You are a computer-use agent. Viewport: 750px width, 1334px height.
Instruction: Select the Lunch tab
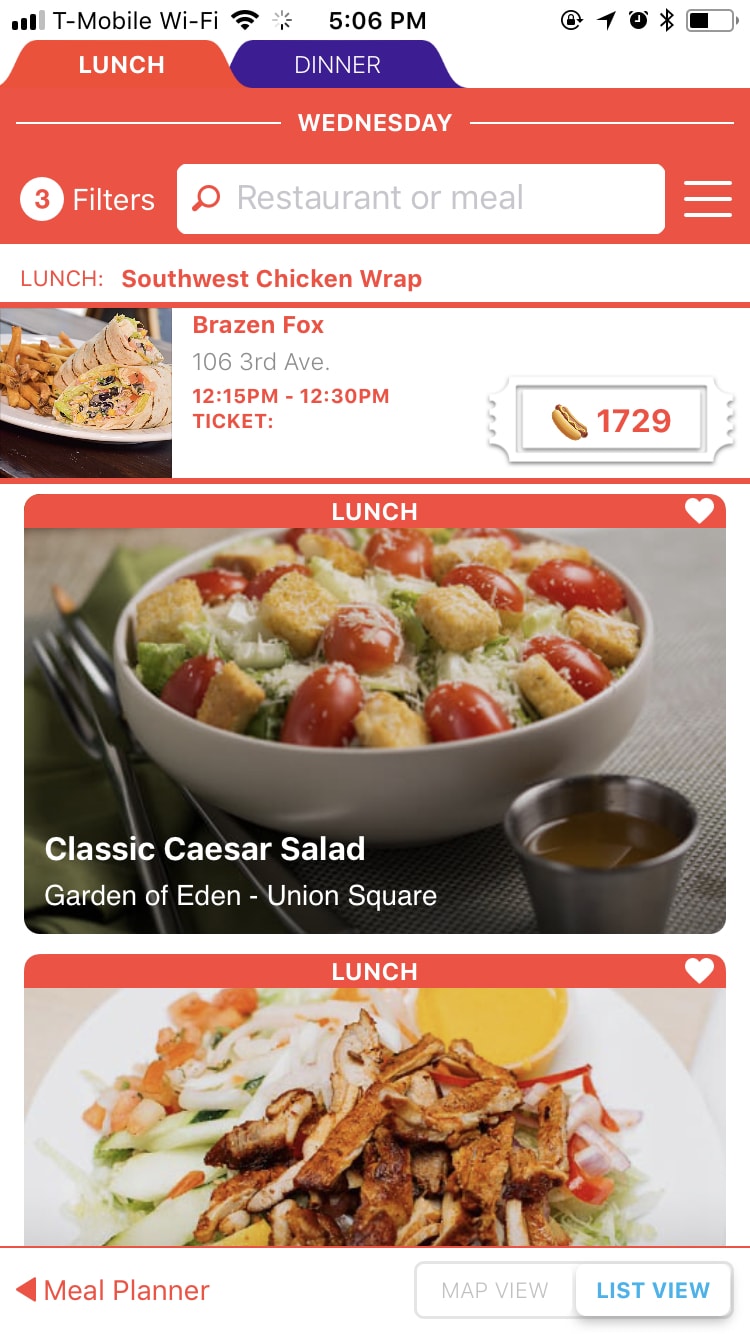pyautogui.click(x=121, y=65)
